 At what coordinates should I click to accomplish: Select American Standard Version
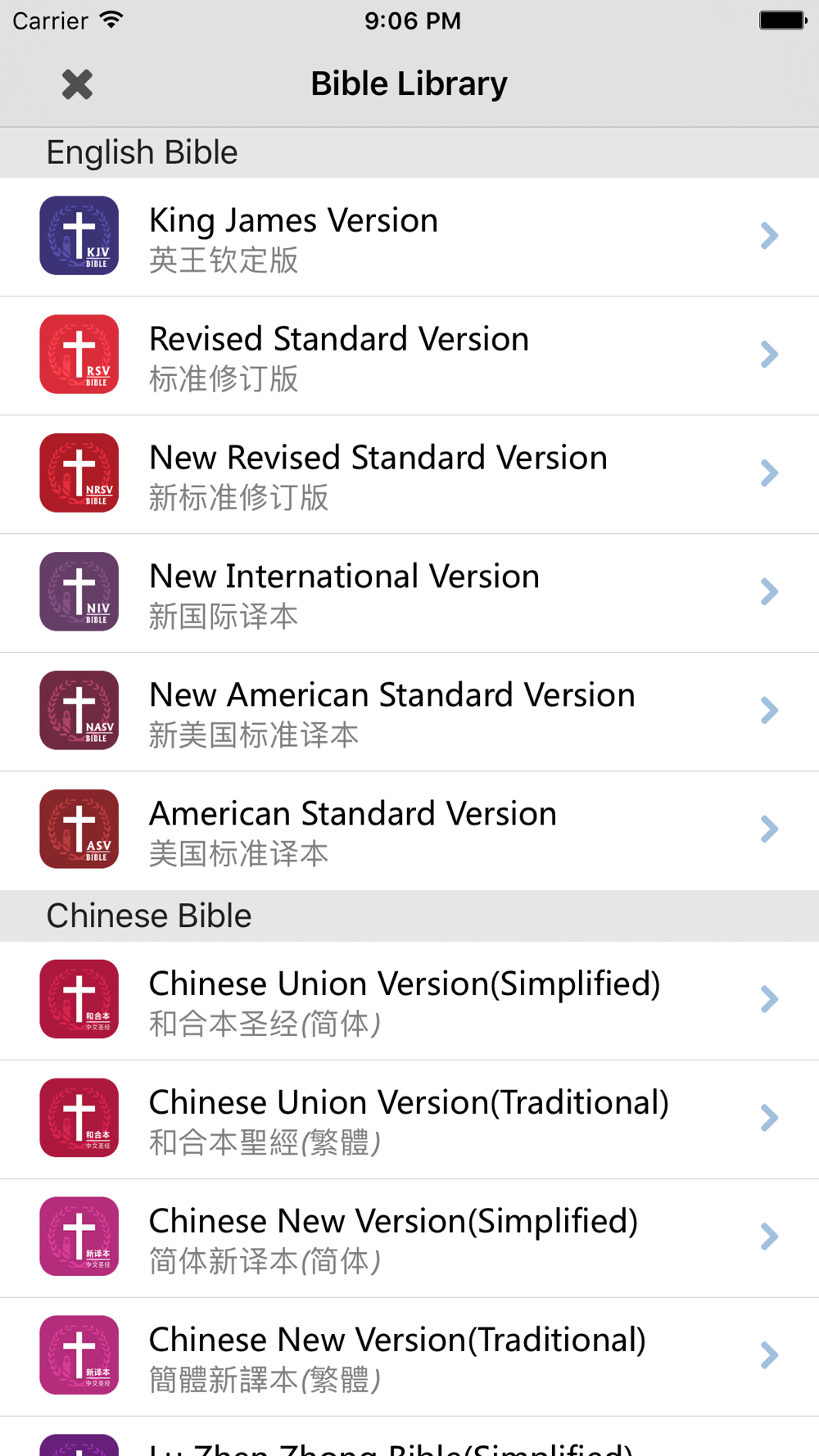click(409, 830)
